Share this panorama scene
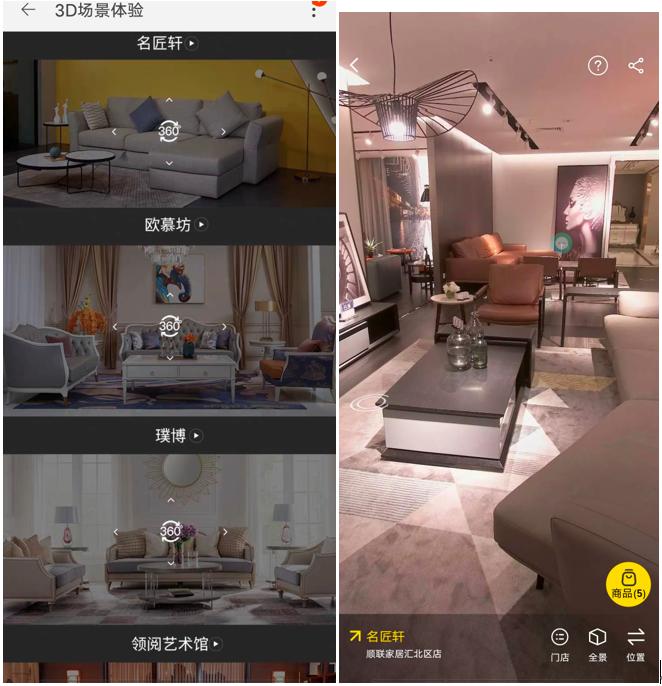This screenshot has width=662, height=686. 636,66
